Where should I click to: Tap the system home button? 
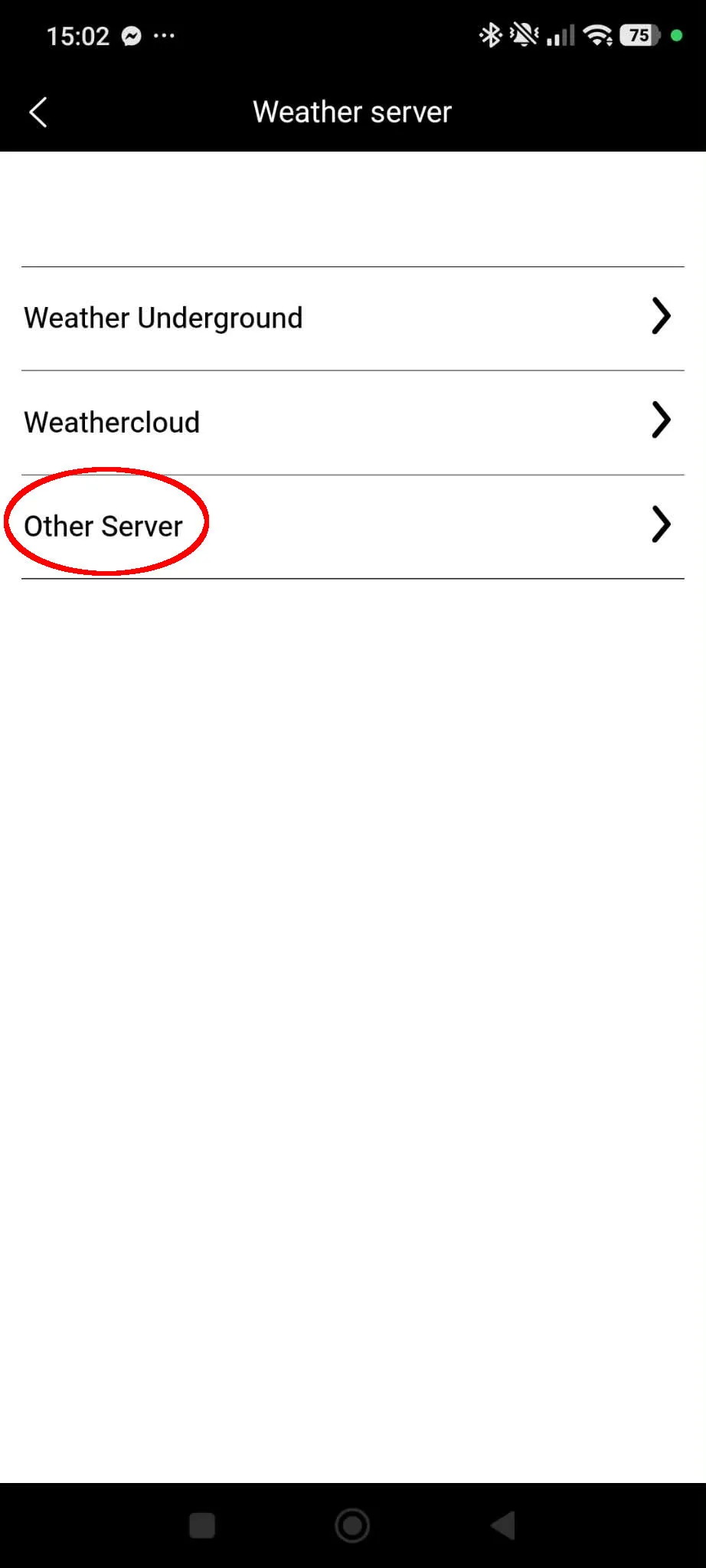[x=352, y=1526]
